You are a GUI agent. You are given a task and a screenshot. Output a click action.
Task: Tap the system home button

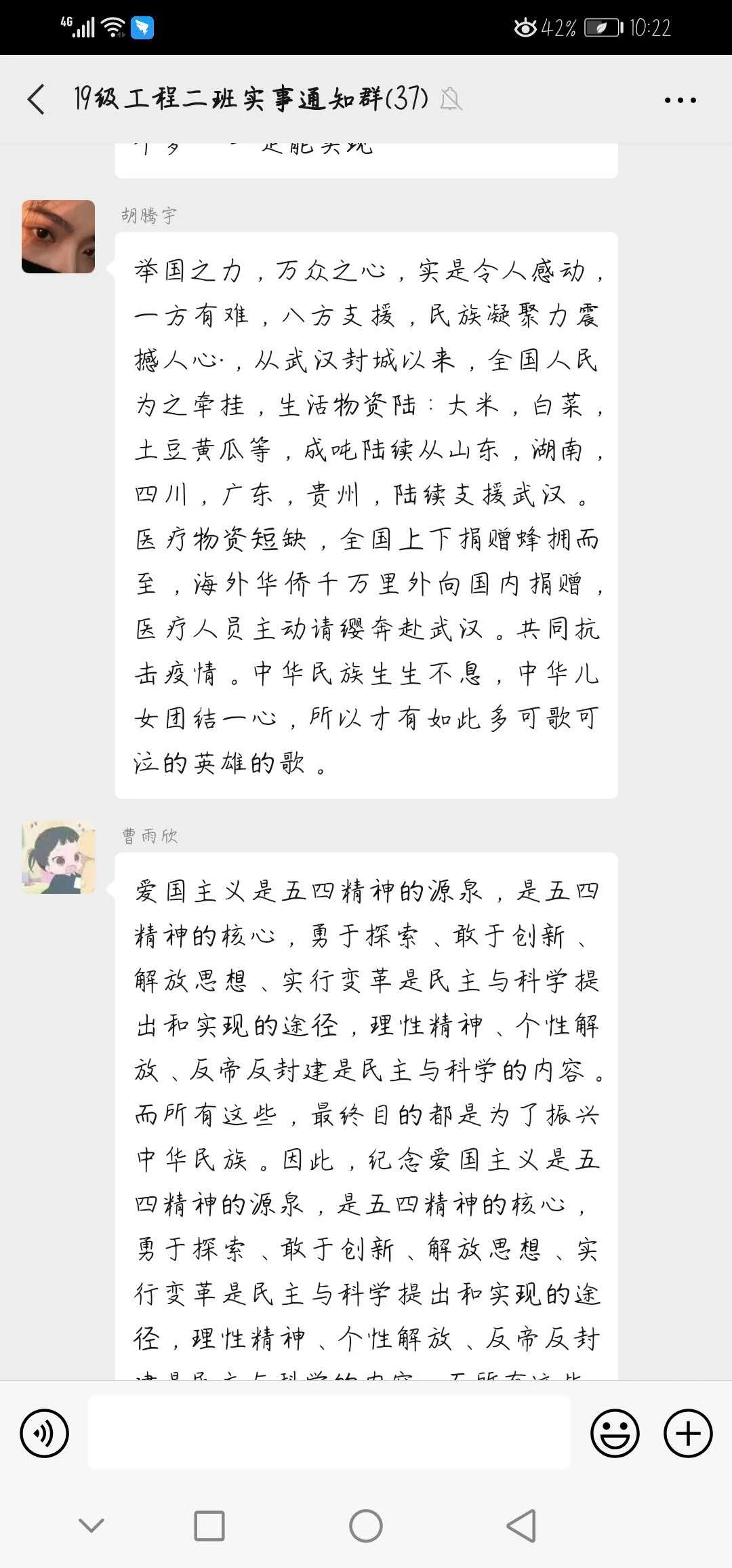(366, 1526)
